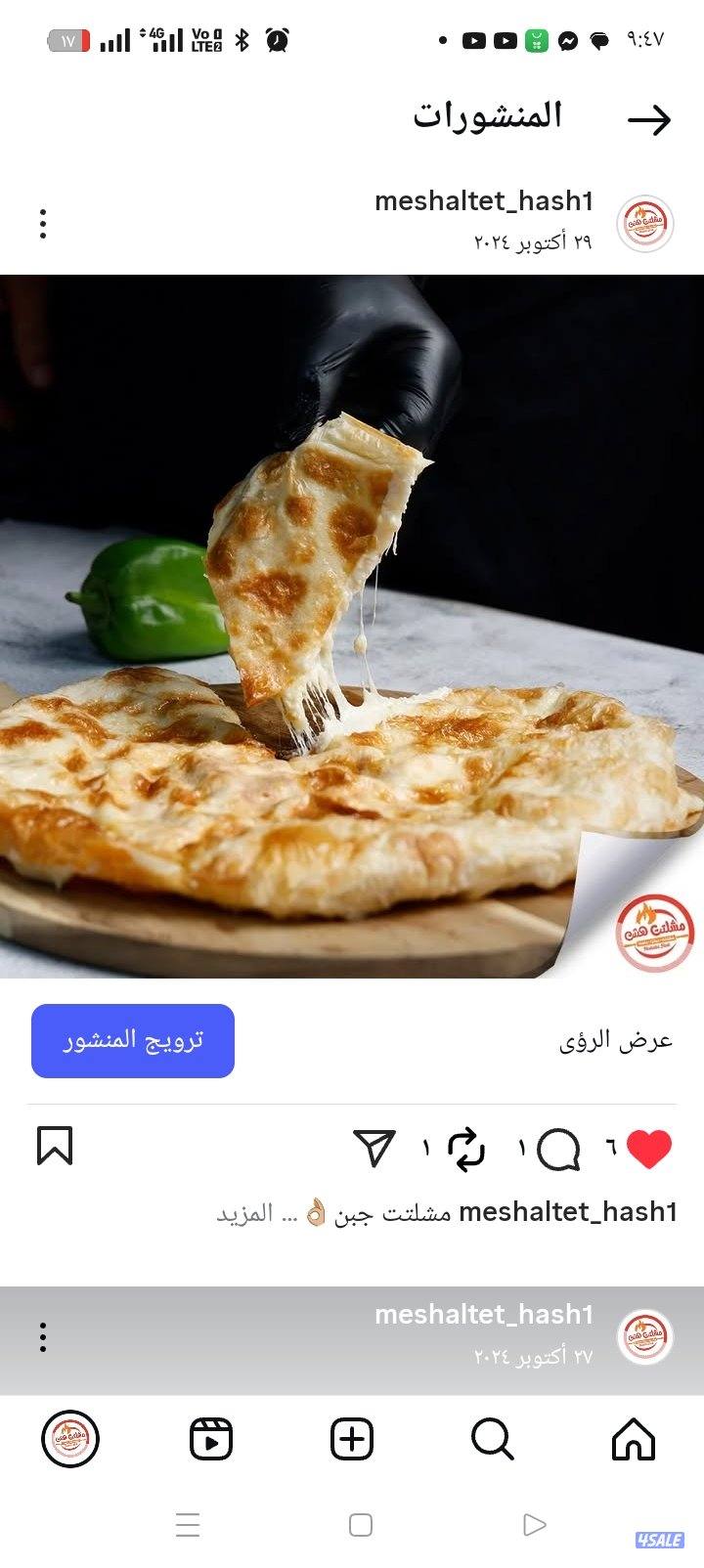Repost using the share arrows icon

pos(466,1151)
